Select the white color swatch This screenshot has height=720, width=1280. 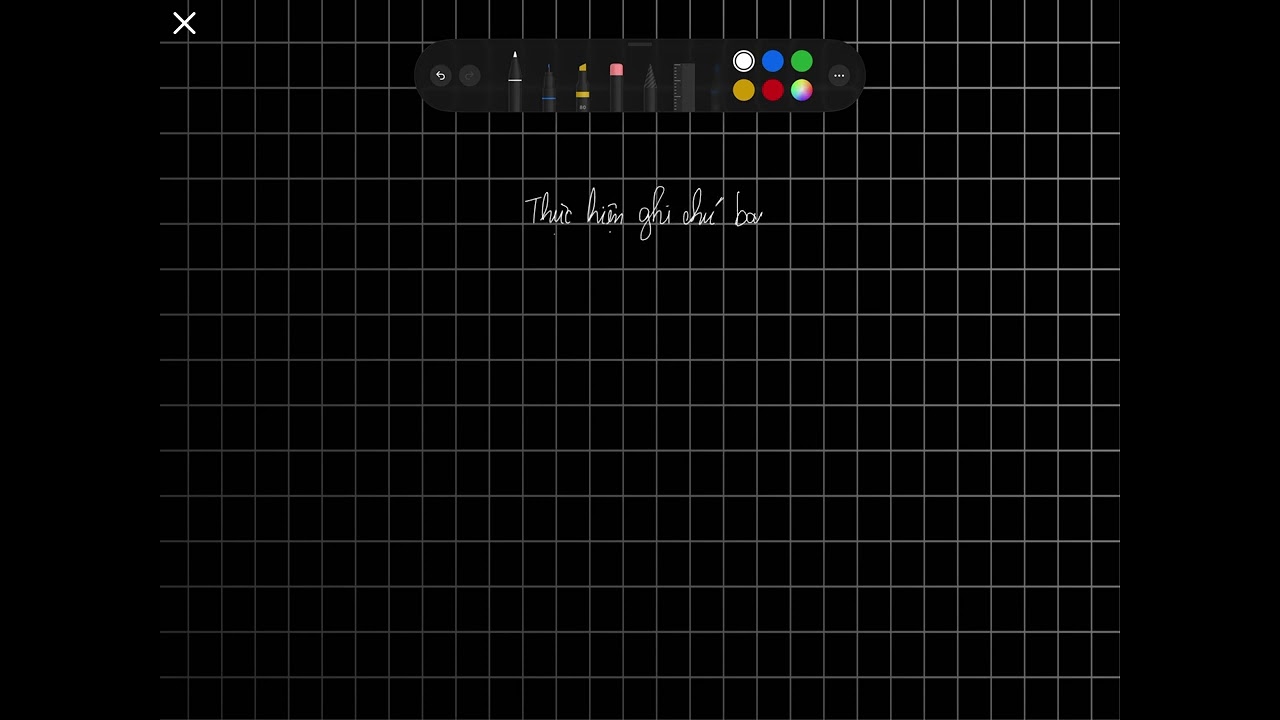click(744, 62)
